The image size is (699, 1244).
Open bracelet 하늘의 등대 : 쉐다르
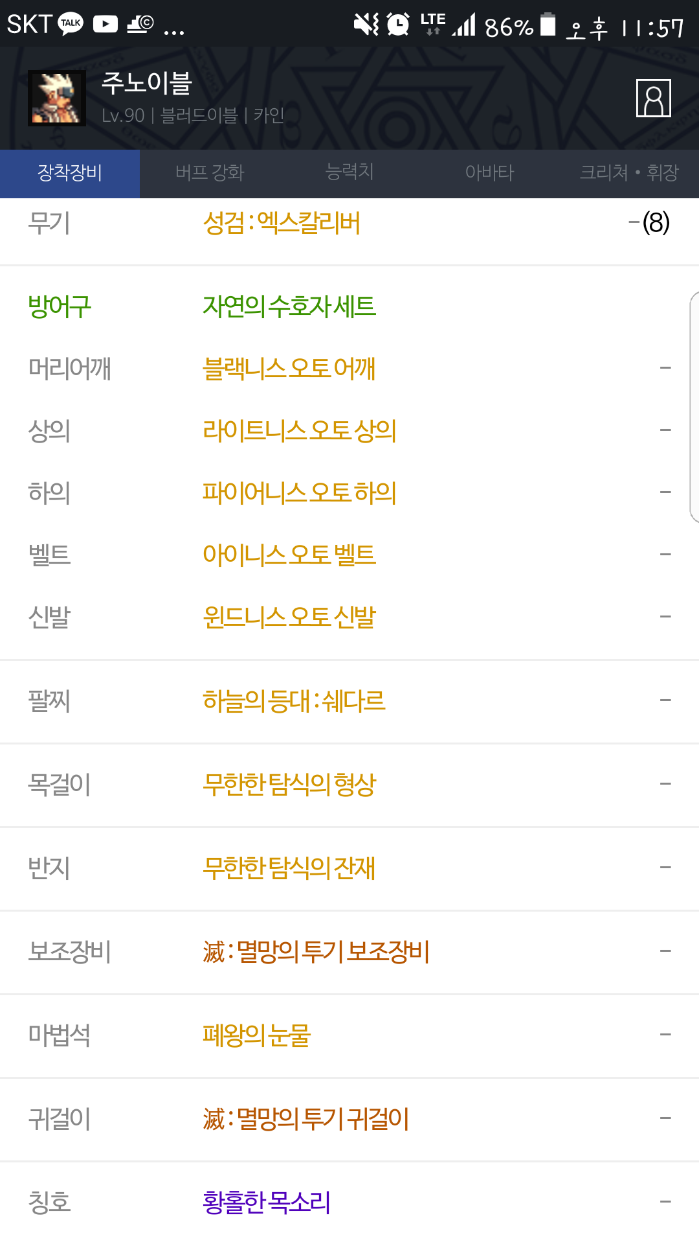pyautogui.click(x=293, y=701)
